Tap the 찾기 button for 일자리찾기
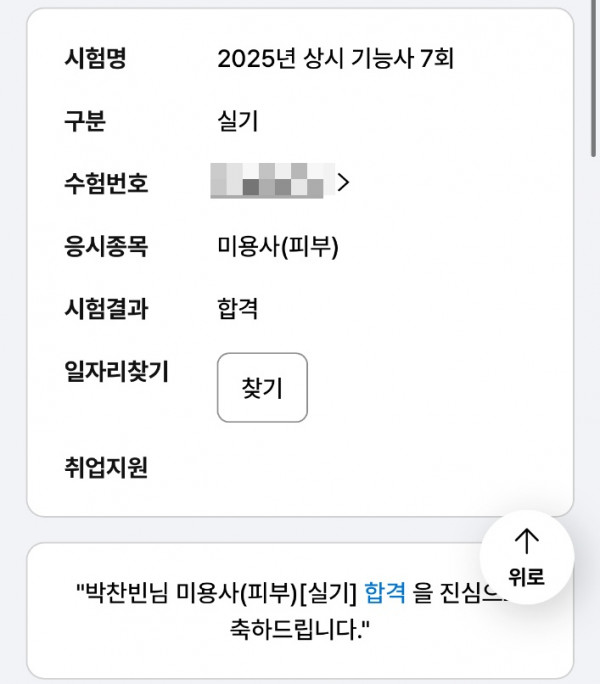Screen dimensions: 600x684 (x=262, y=388)
